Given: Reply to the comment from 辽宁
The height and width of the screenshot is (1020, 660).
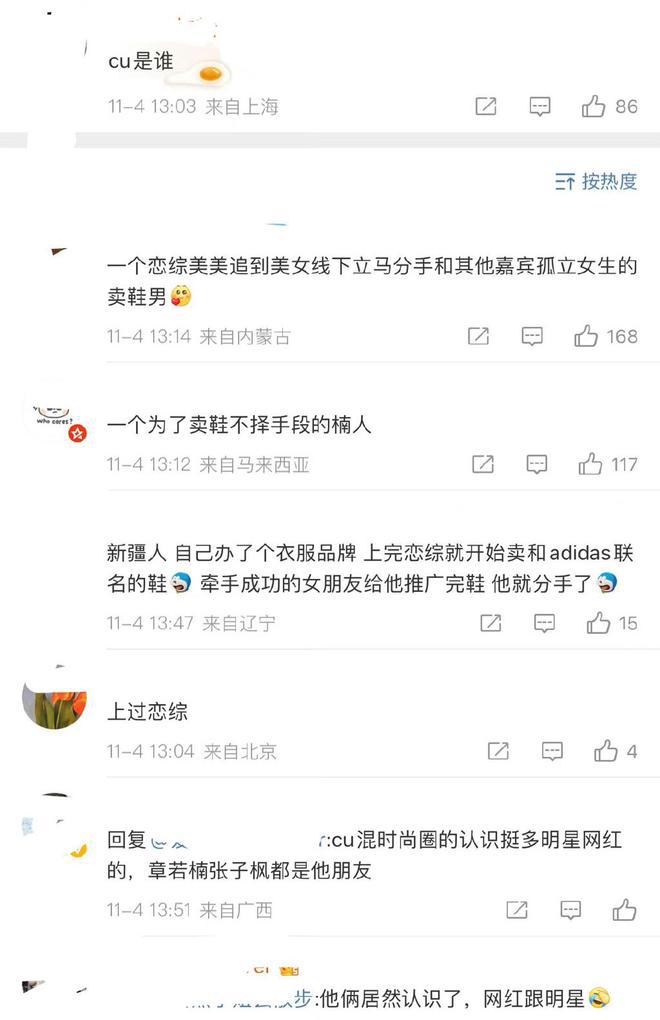Looking at the screenshot, I should [x=544, y=623].
